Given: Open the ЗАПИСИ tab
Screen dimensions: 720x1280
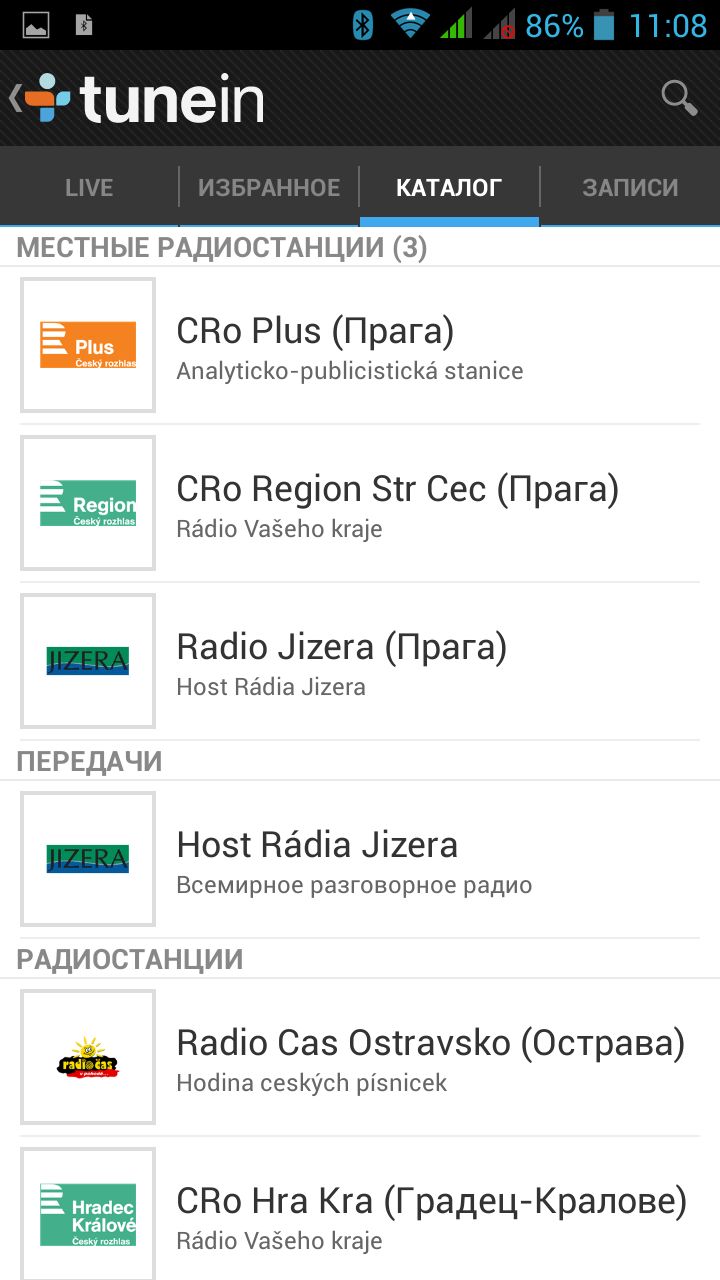Looking at the screenshot, I should click(630, 187).
